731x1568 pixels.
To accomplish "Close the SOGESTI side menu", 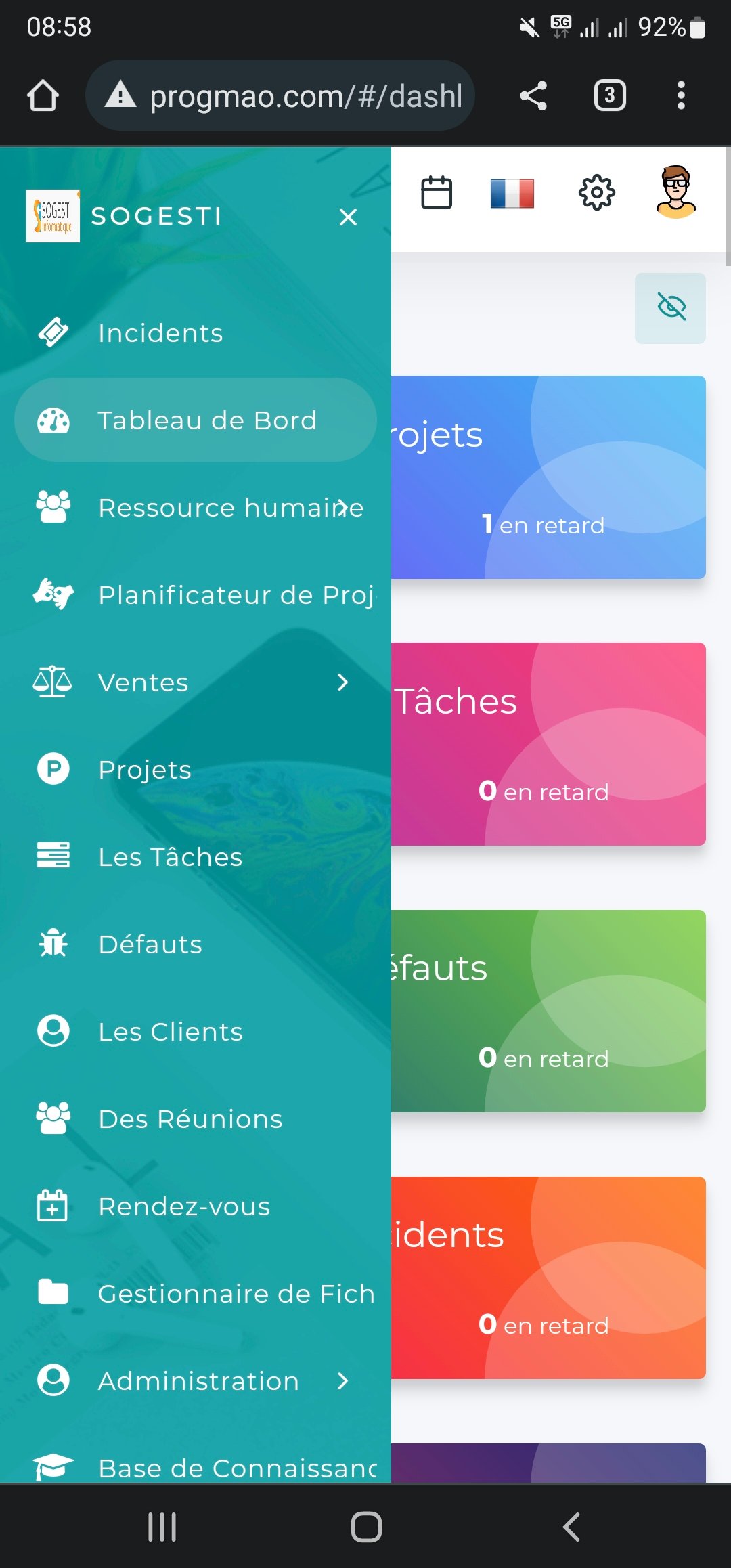I will 348,217.
